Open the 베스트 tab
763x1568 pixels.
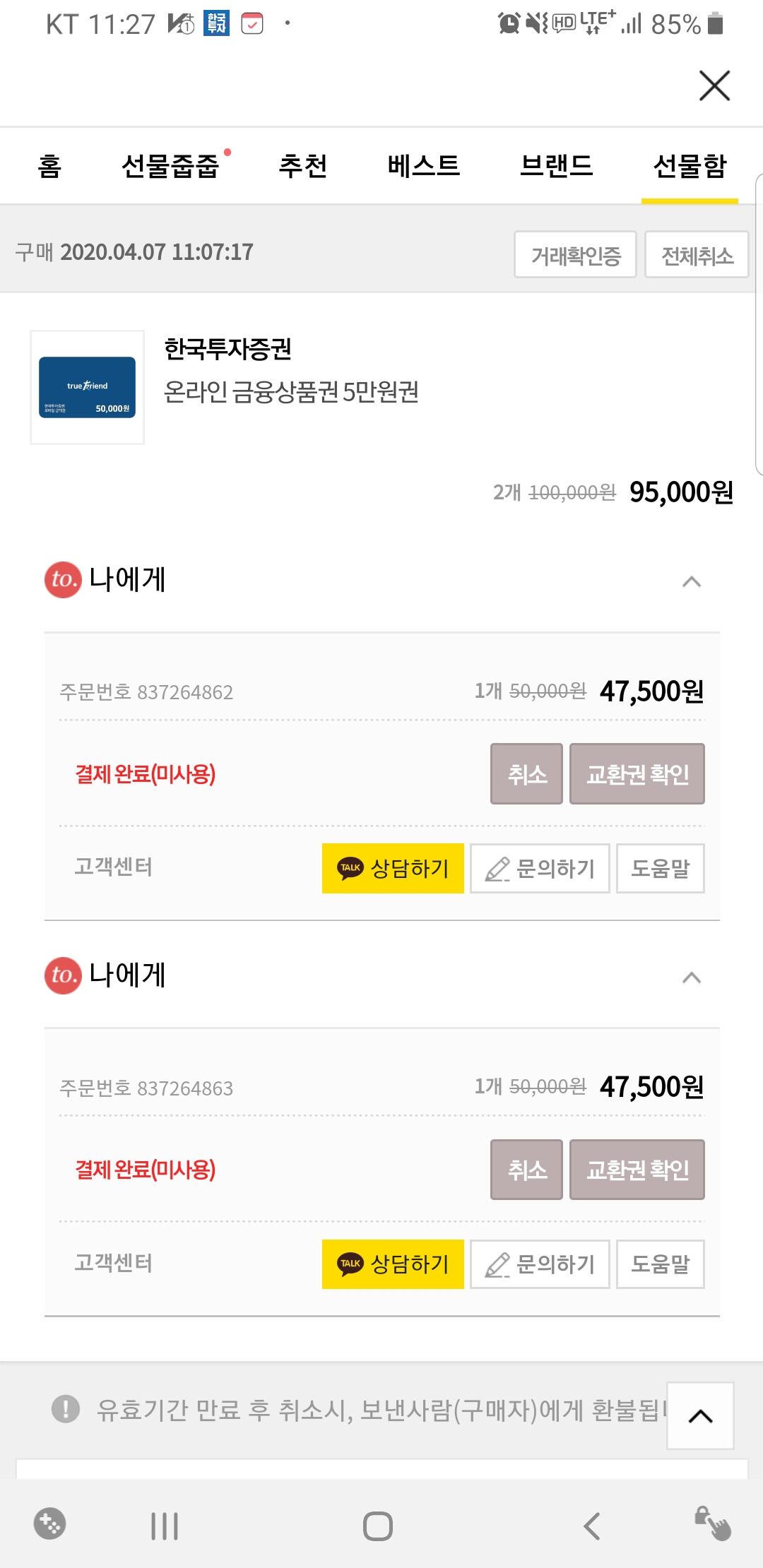click(424, 166)
